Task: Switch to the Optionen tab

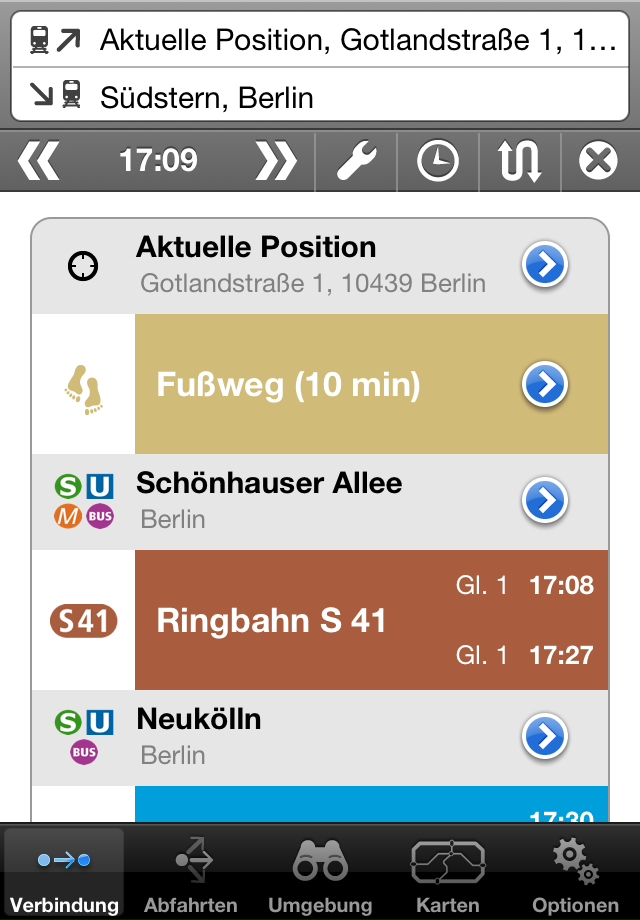Action: tap(576, 872)
